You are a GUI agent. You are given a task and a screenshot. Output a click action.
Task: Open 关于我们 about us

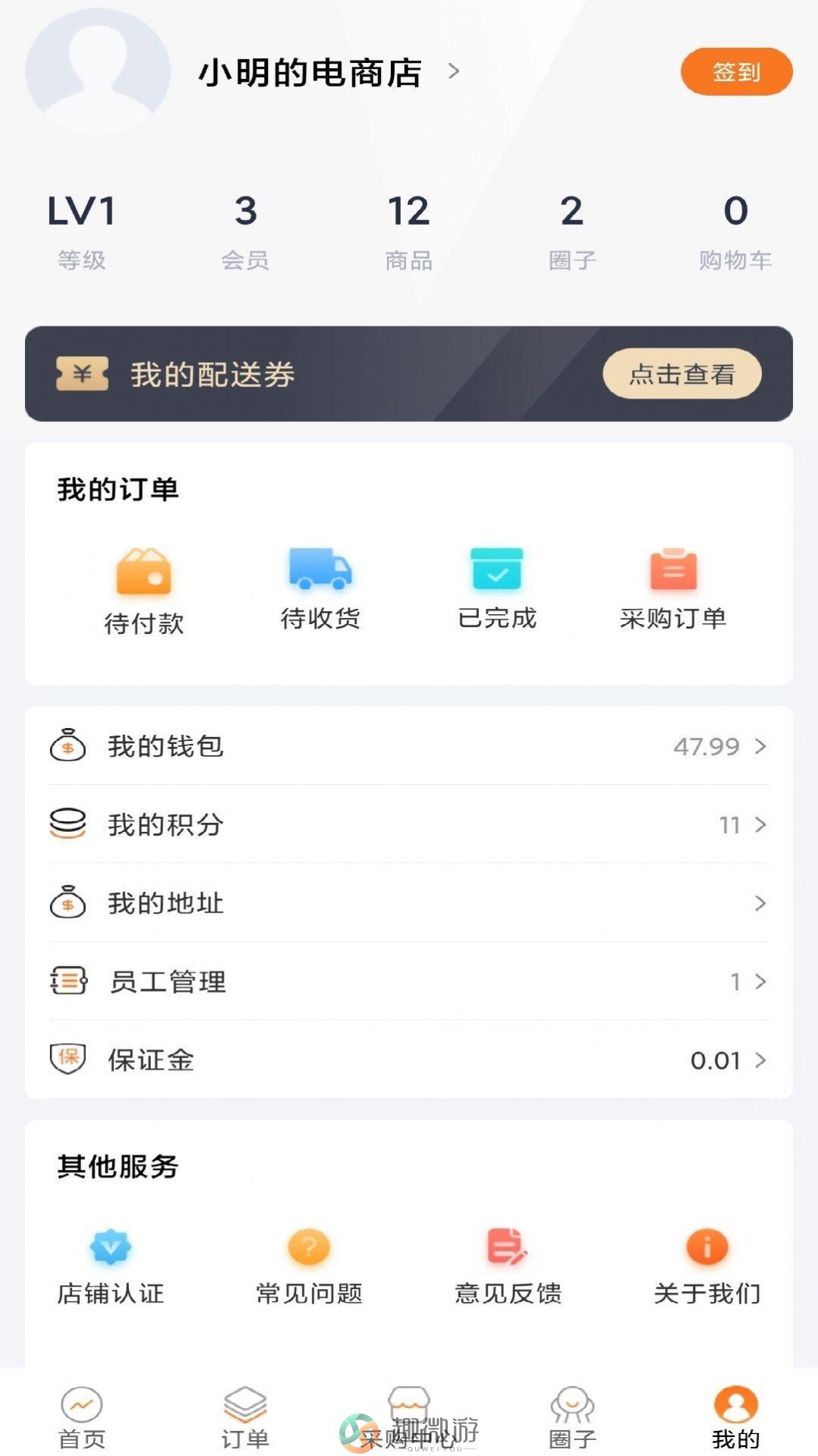coord(707,1265)
